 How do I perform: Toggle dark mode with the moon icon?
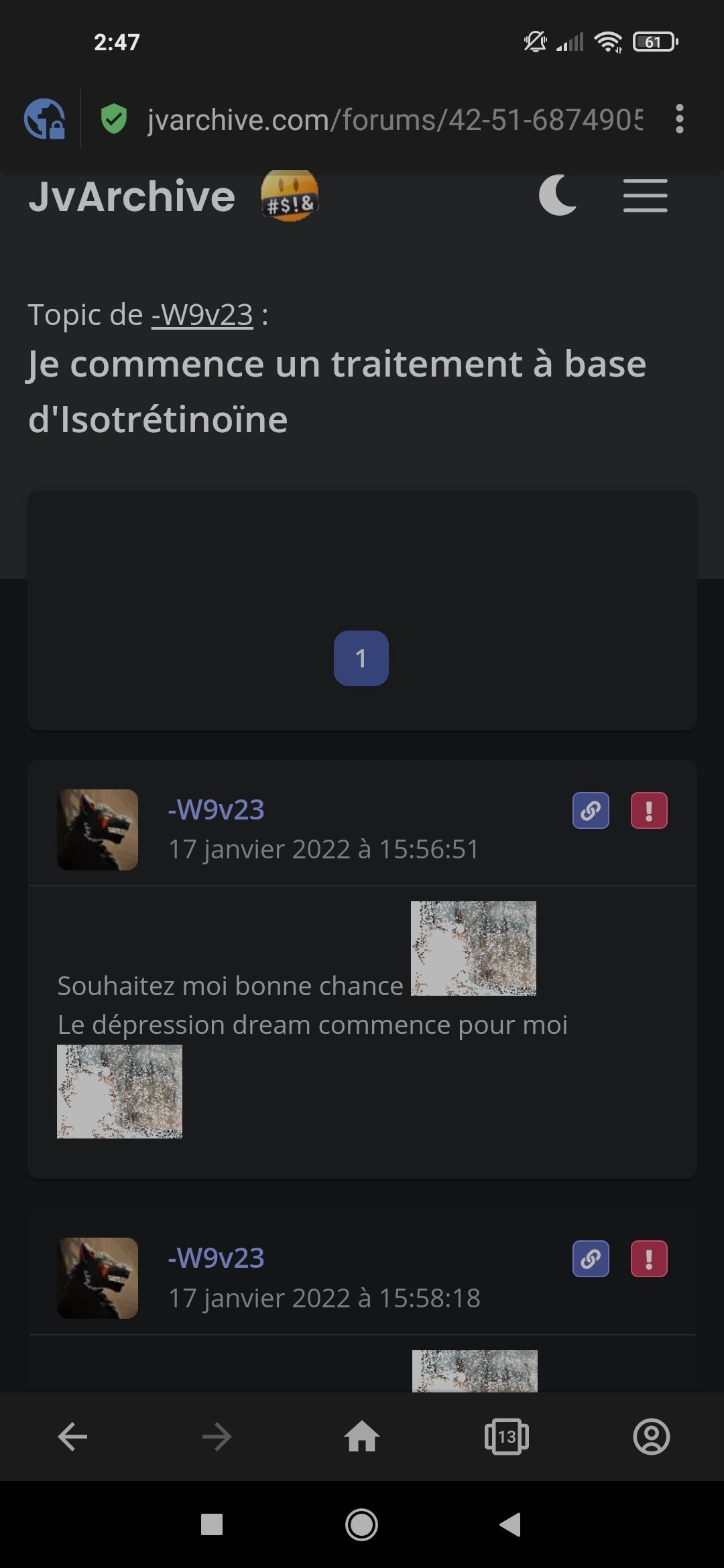pos(558,196)
